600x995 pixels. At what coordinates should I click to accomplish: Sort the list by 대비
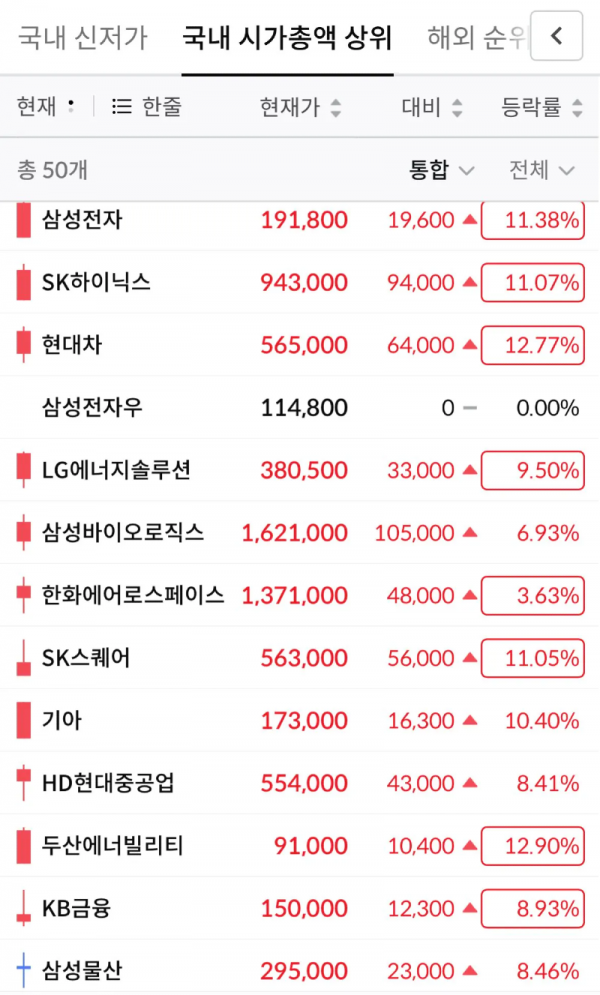pyautogui.click(x=432, y=107)
